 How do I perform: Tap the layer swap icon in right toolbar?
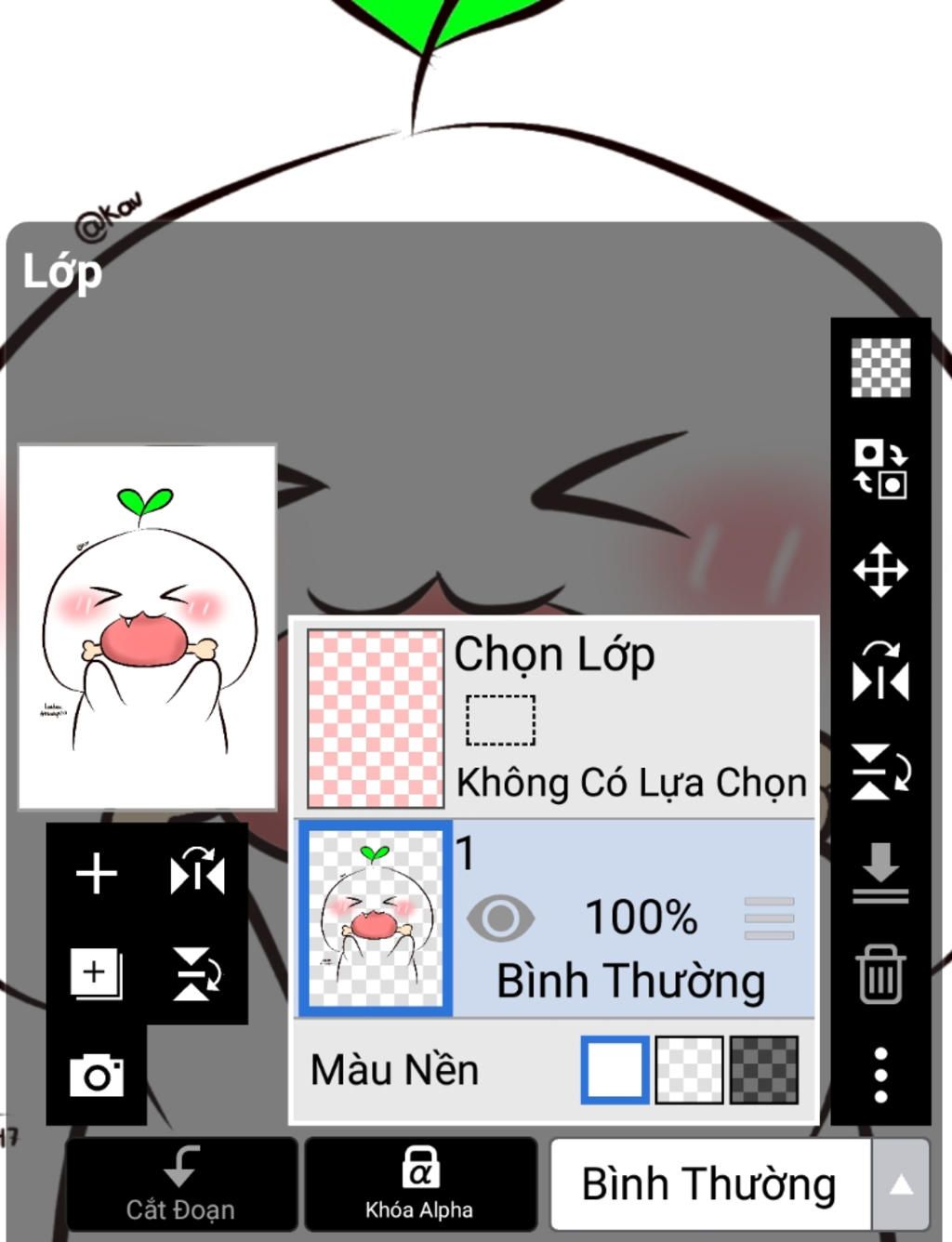coord(880,469)
